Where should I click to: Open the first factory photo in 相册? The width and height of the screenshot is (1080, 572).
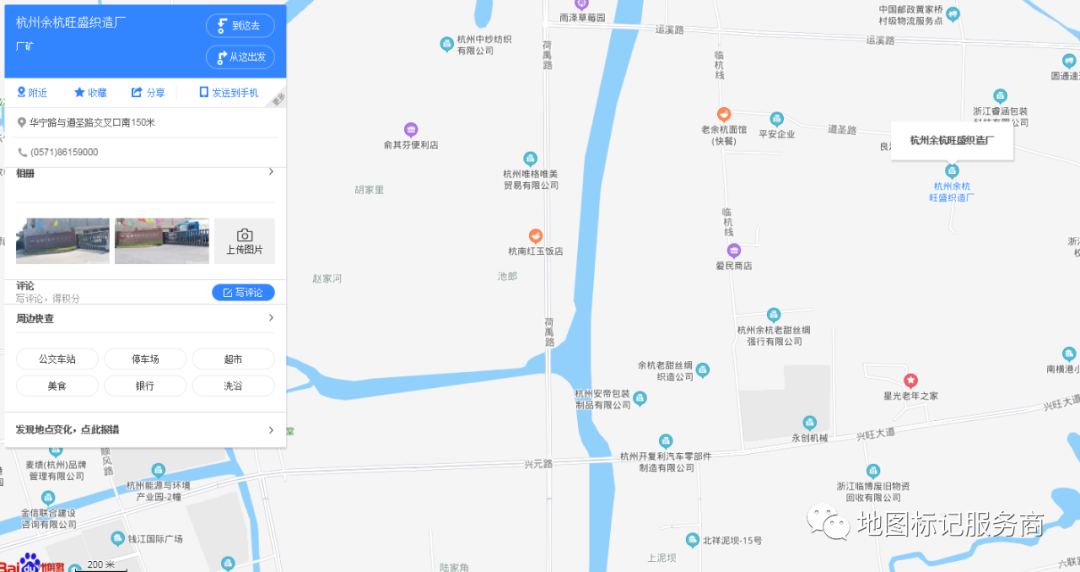63,241
